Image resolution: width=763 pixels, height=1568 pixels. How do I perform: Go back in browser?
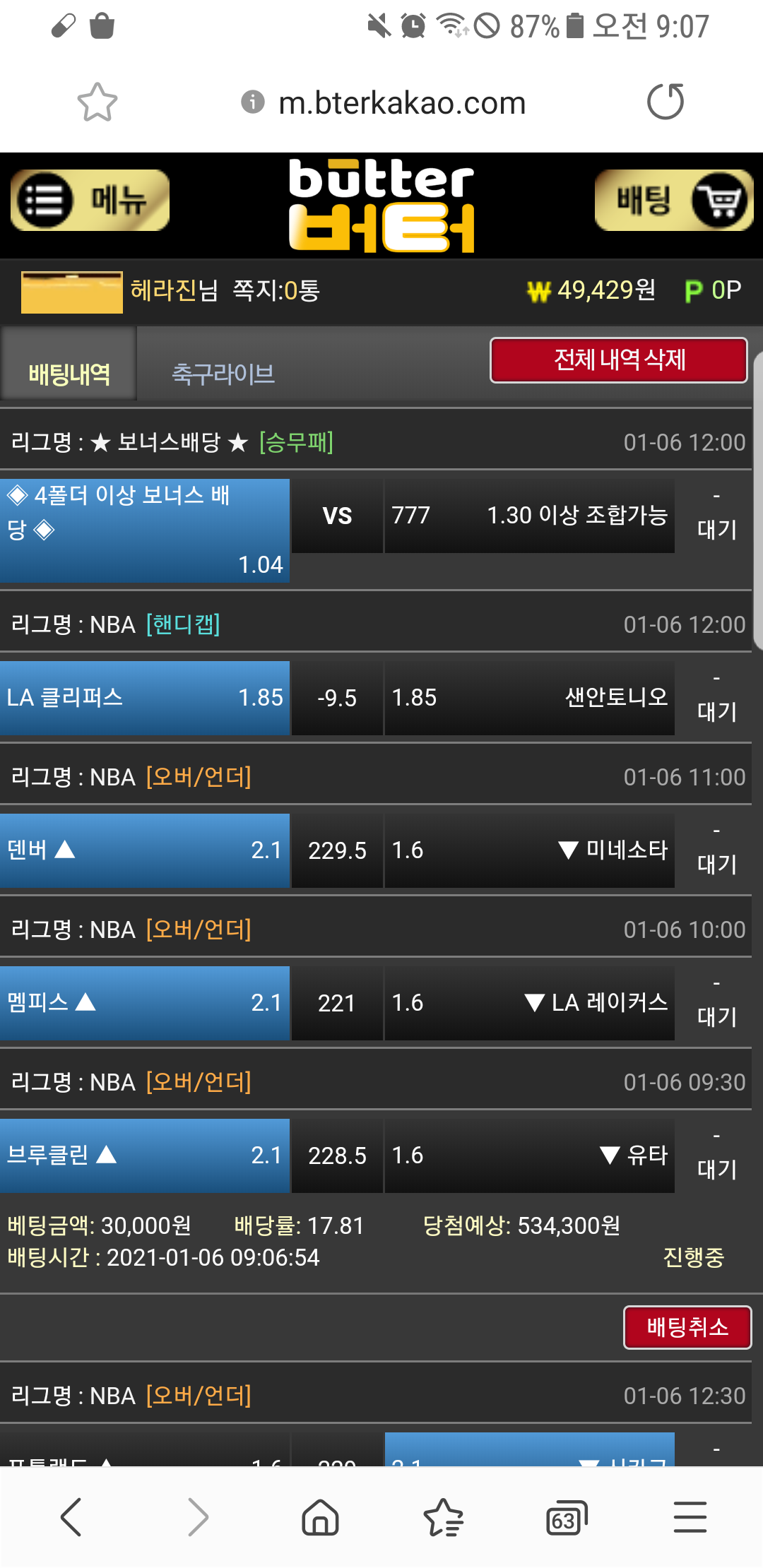tap(71, 1517)
